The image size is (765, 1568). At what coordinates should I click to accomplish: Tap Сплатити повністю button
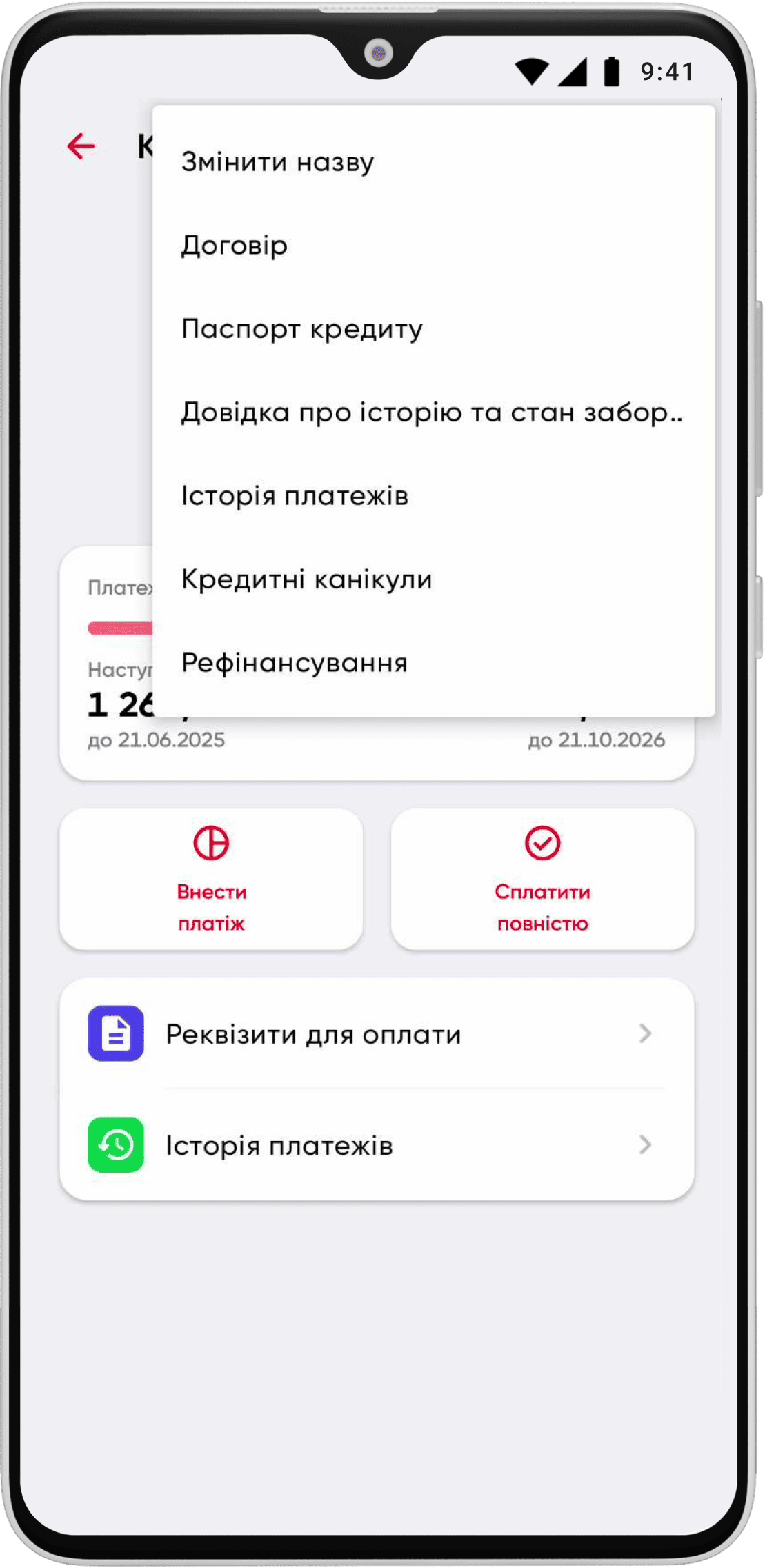point(542,879)
